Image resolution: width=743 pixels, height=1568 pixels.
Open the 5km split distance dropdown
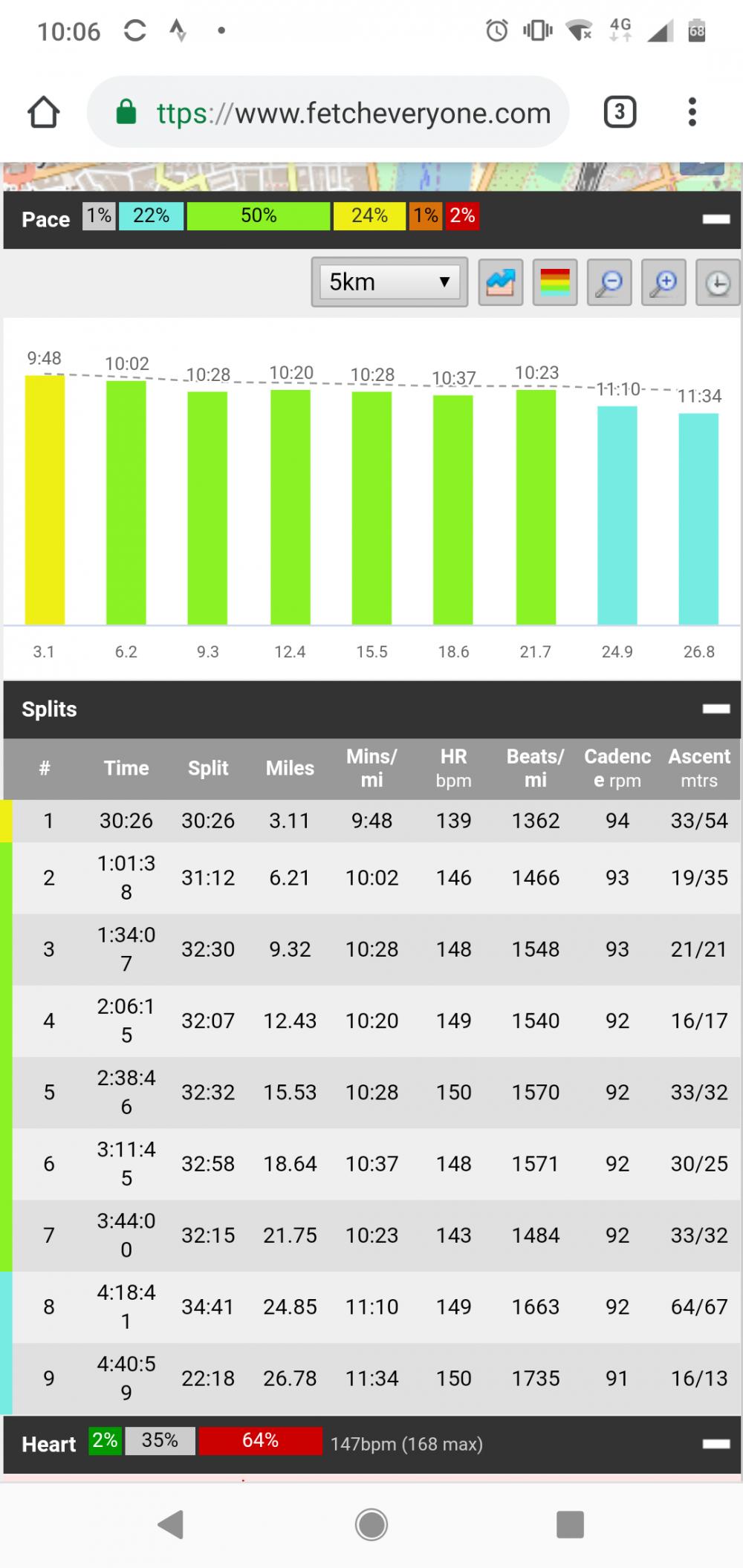click(x=389, y=282)
